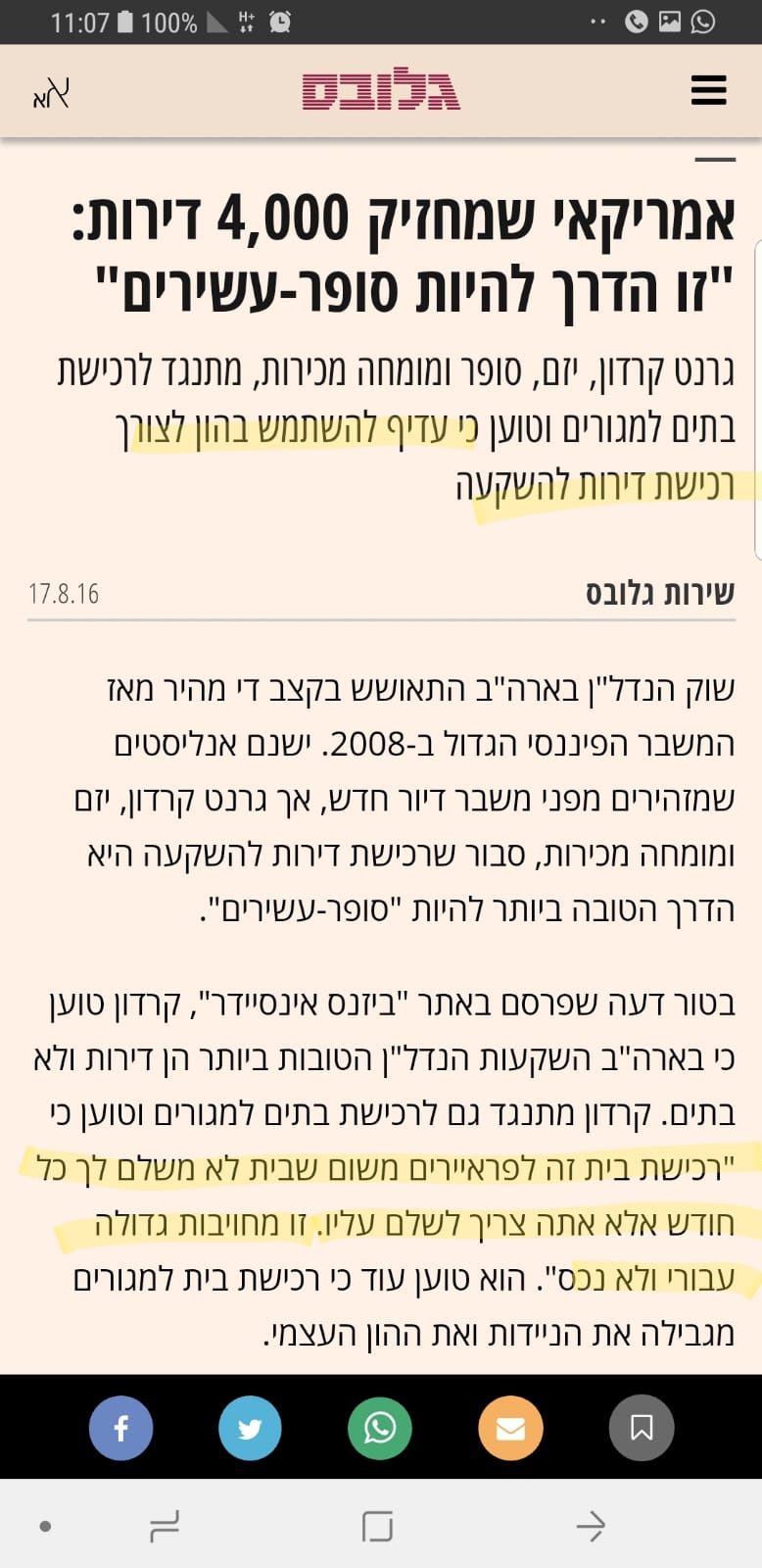
Task: Go back using the system back arrow
Action: click(591, 1526)
